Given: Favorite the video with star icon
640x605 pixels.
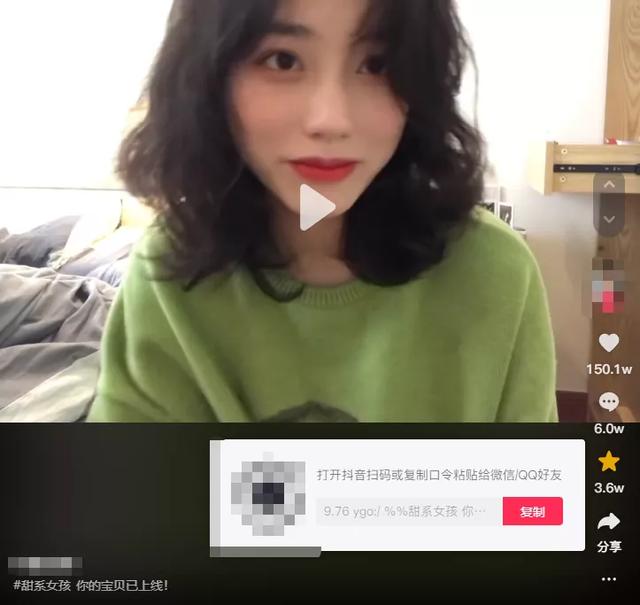Looking at the screenshot, I should 609,461.
